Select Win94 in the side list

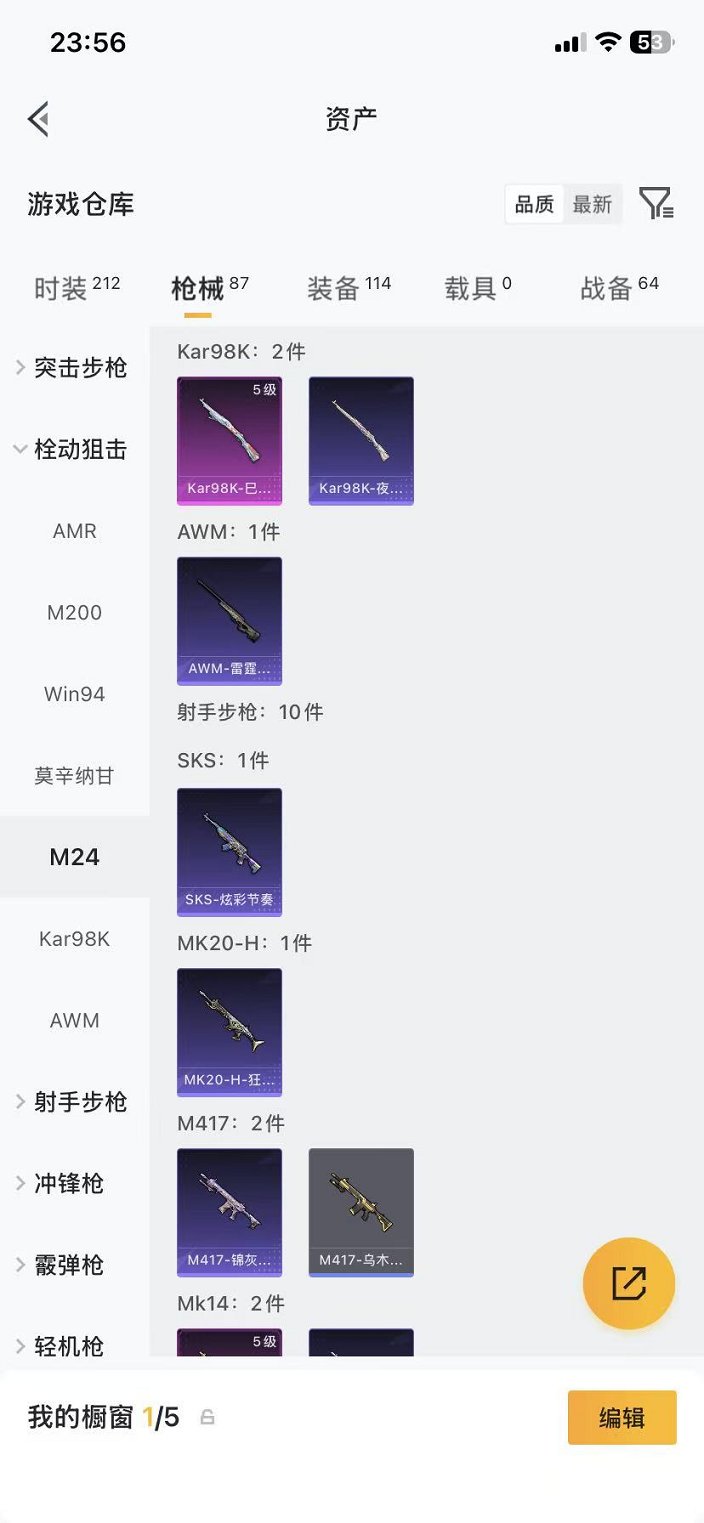pos(75,694)
